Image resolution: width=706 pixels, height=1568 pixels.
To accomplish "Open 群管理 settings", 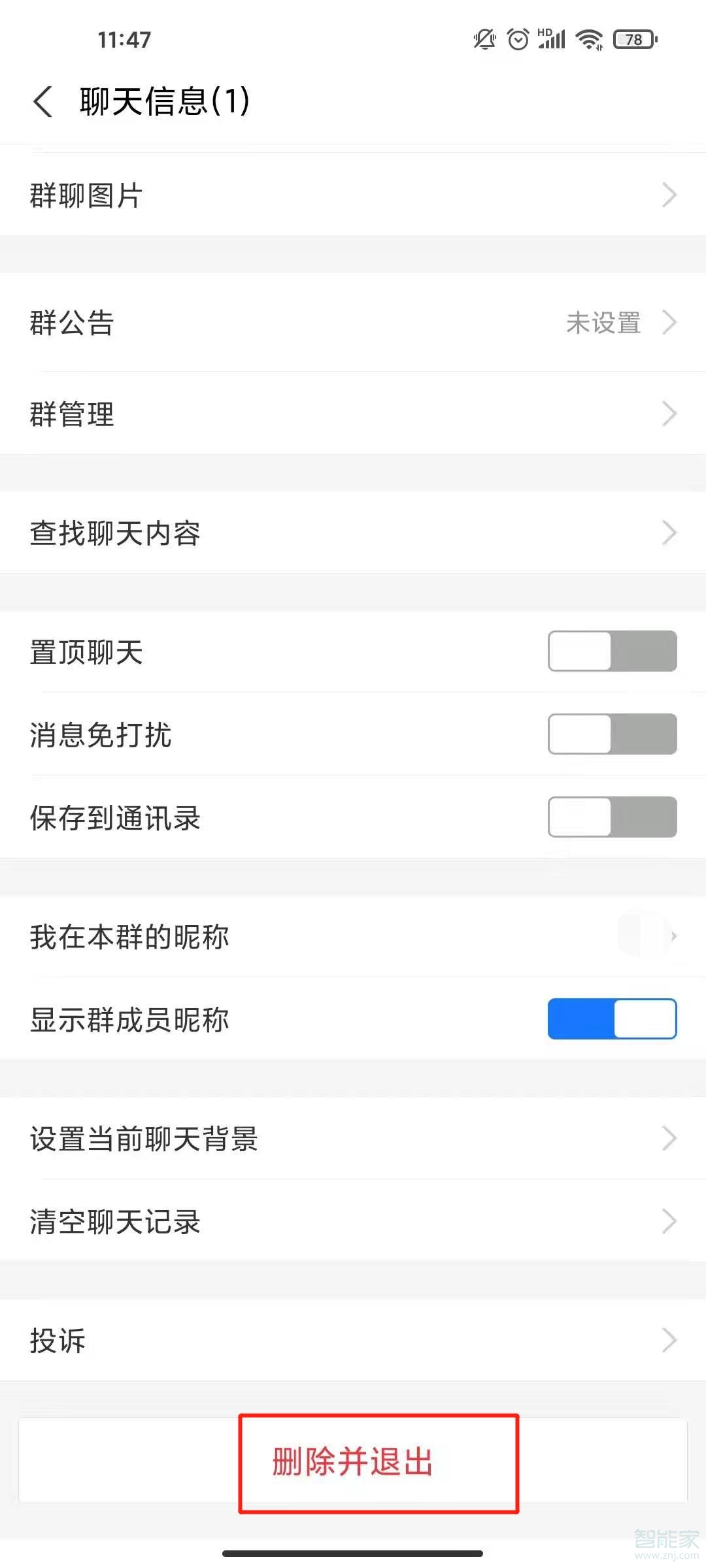I will [x=353, y=414].
